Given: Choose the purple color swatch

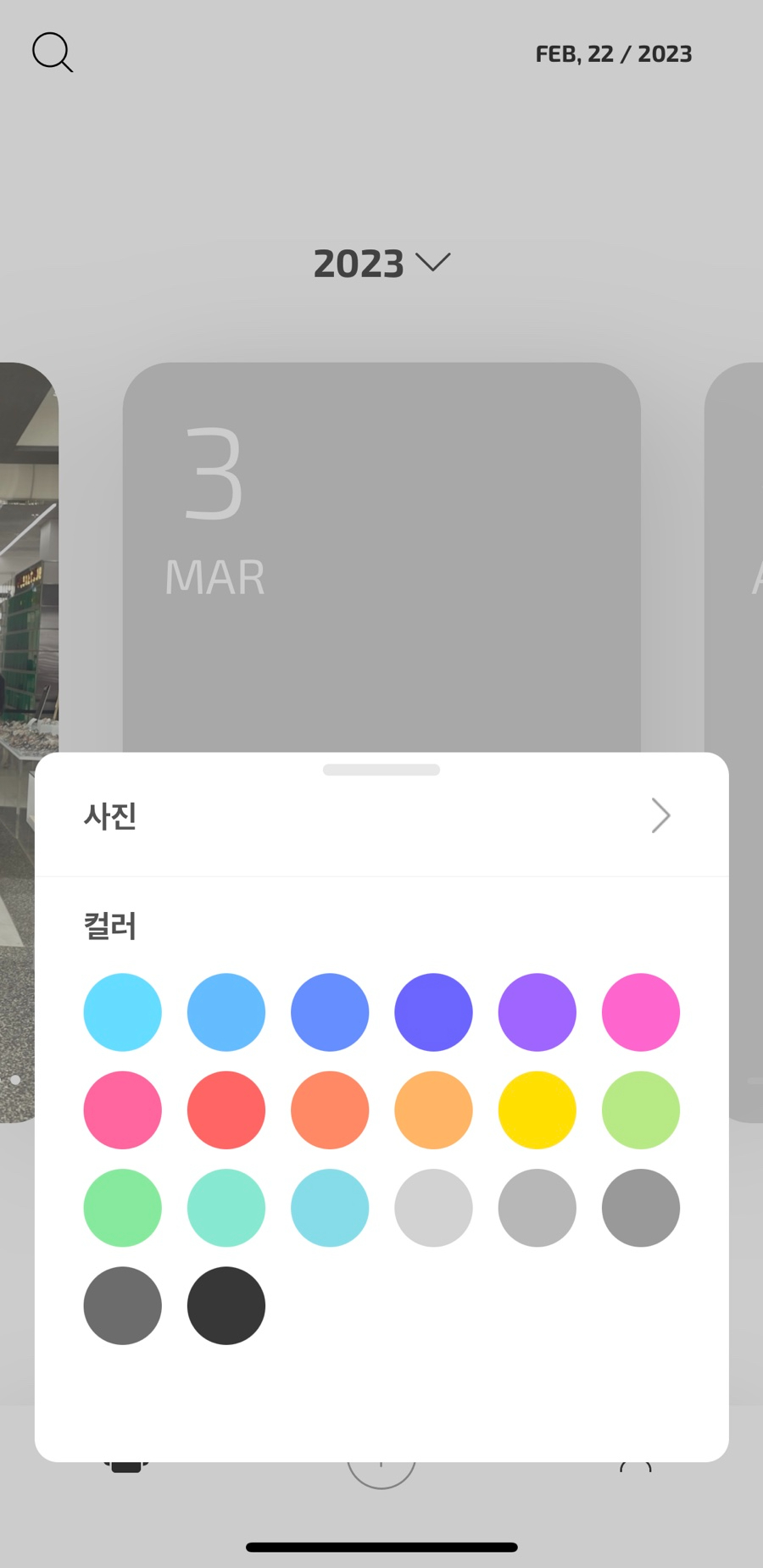Looking at the screenshot, I should pos(537,1012).
